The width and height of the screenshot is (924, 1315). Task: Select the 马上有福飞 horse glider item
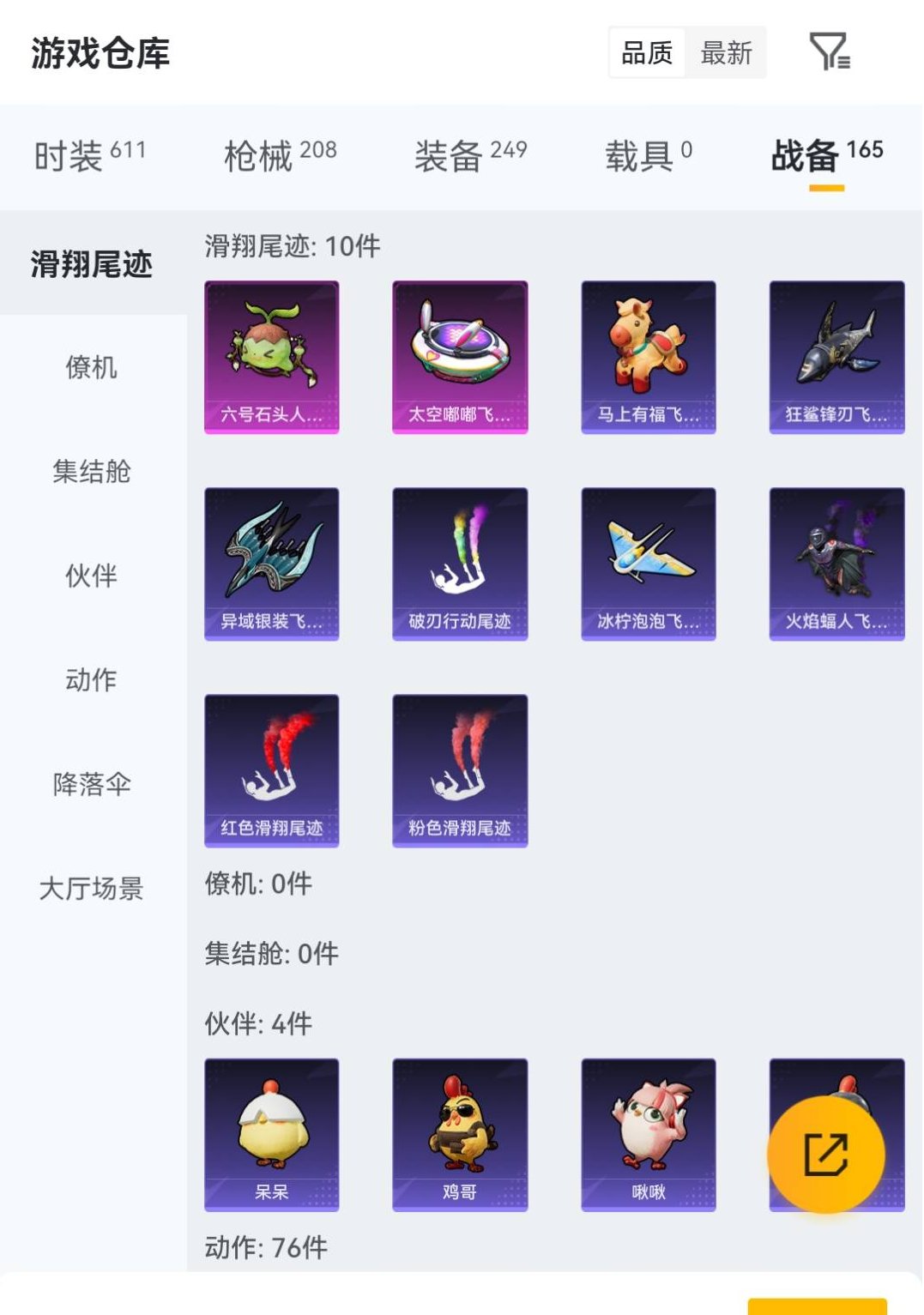[x=648, y=354]
